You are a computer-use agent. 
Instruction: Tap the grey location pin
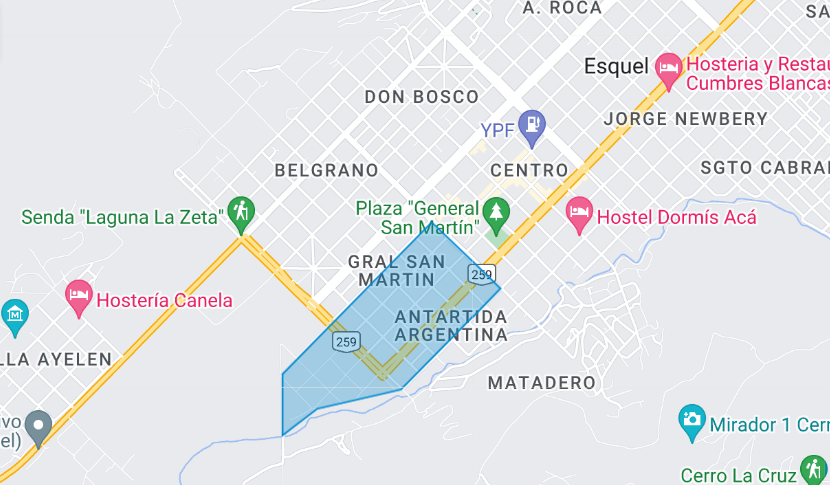coord(38,429)
